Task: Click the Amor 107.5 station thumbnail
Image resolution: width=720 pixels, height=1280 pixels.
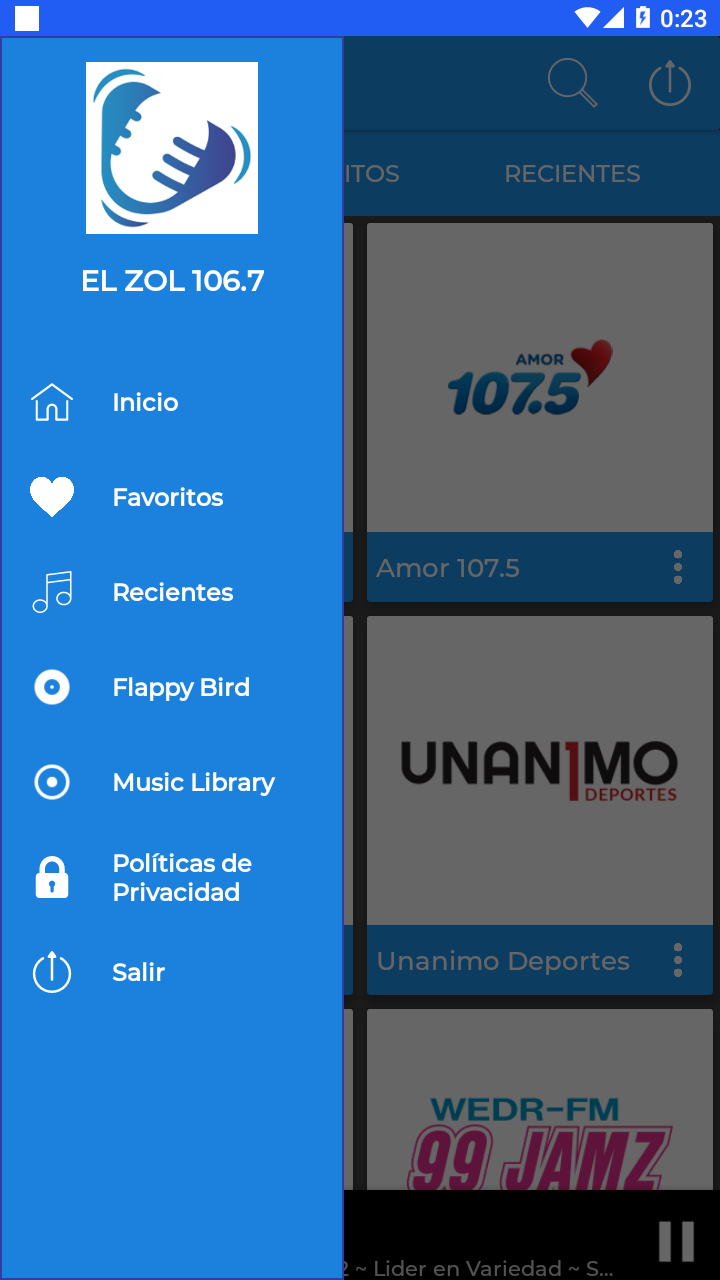Action: (x=540, y=377)
